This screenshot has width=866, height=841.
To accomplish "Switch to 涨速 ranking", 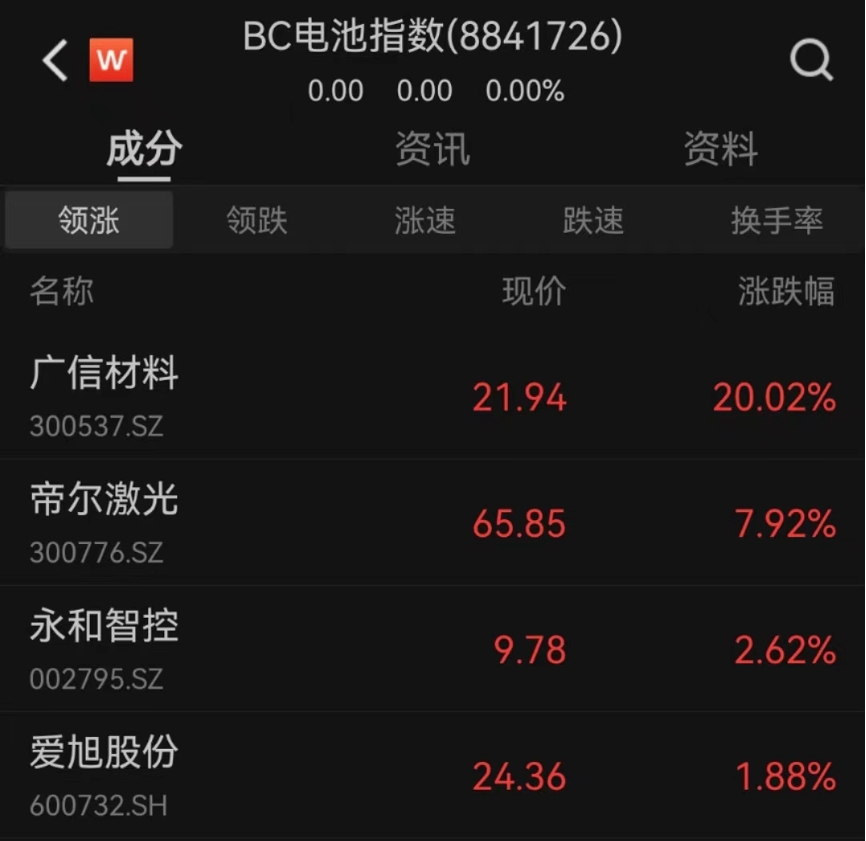I will click(425, 220).
